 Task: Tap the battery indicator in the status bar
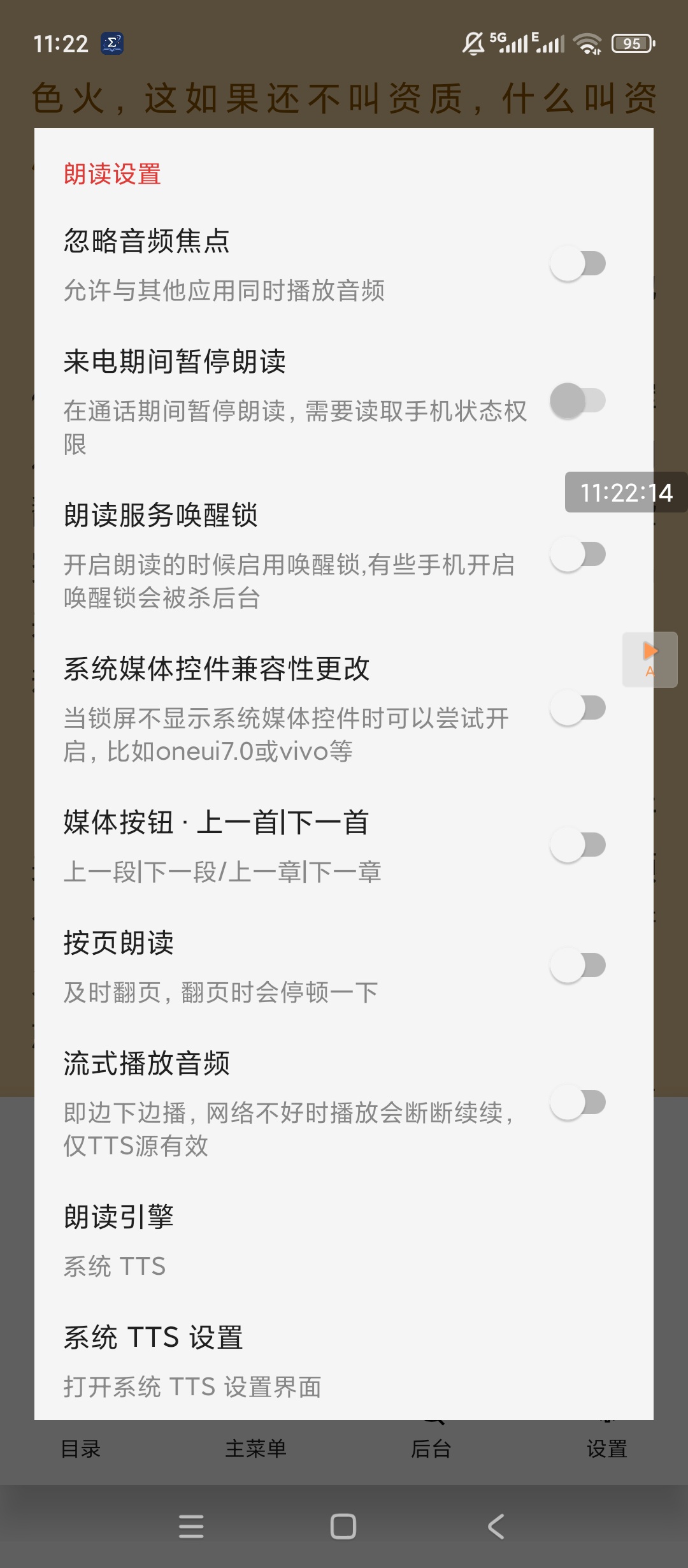pos(633,42)
